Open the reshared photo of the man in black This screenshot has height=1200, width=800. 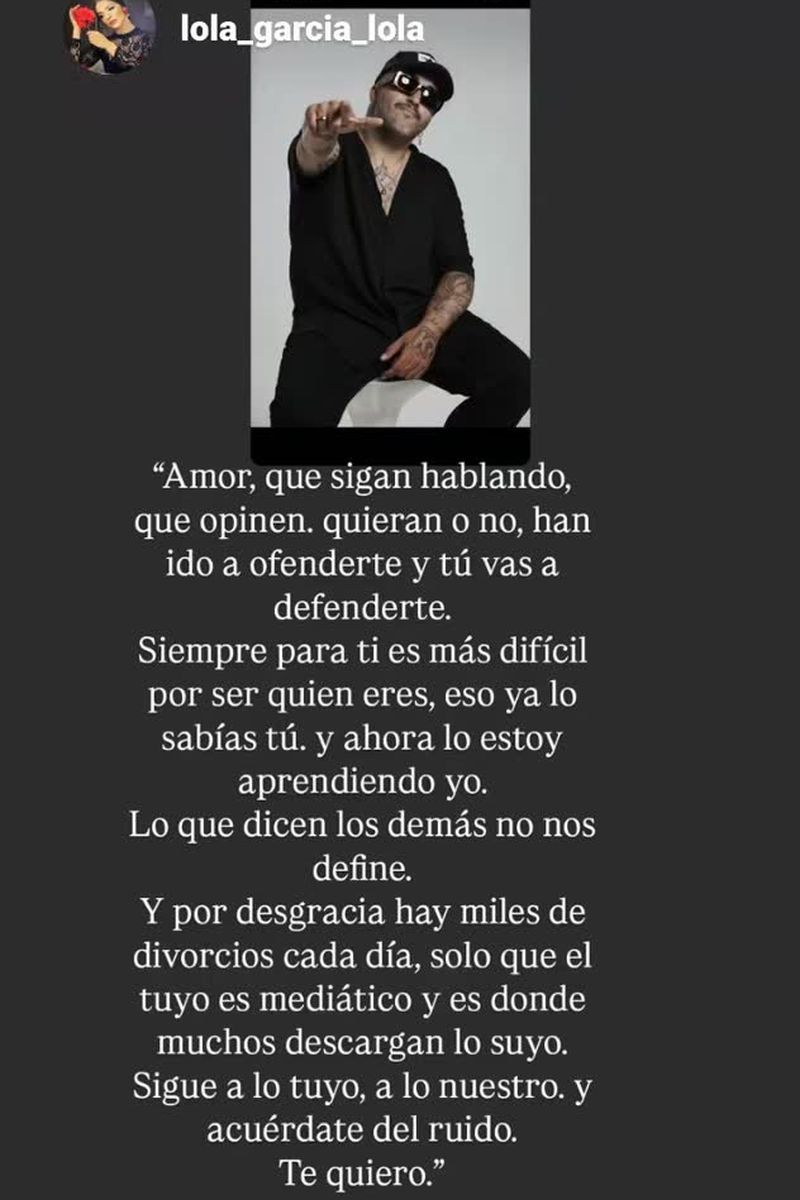[390, 235]
